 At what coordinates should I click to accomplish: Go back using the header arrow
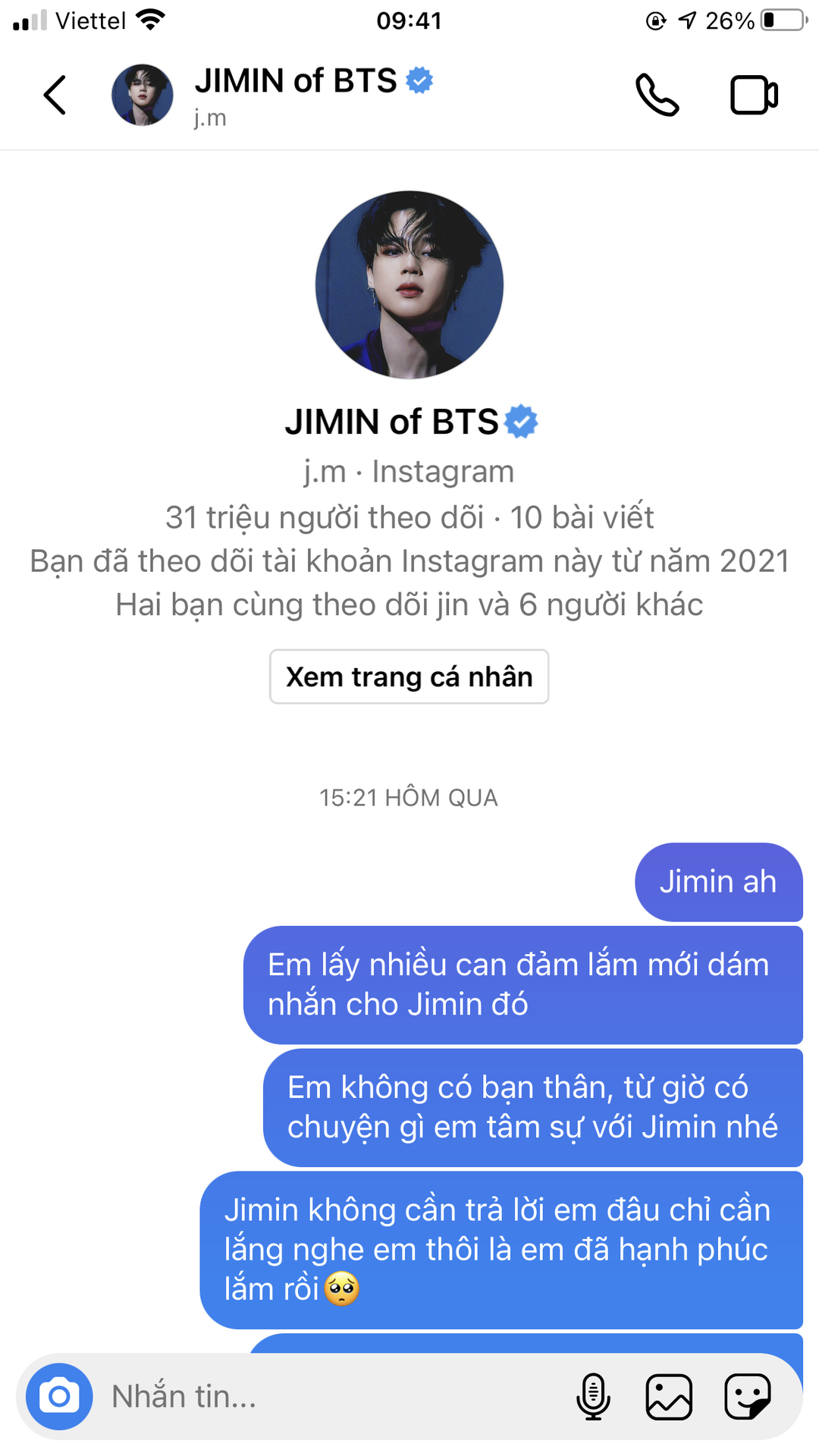(55, 96)
